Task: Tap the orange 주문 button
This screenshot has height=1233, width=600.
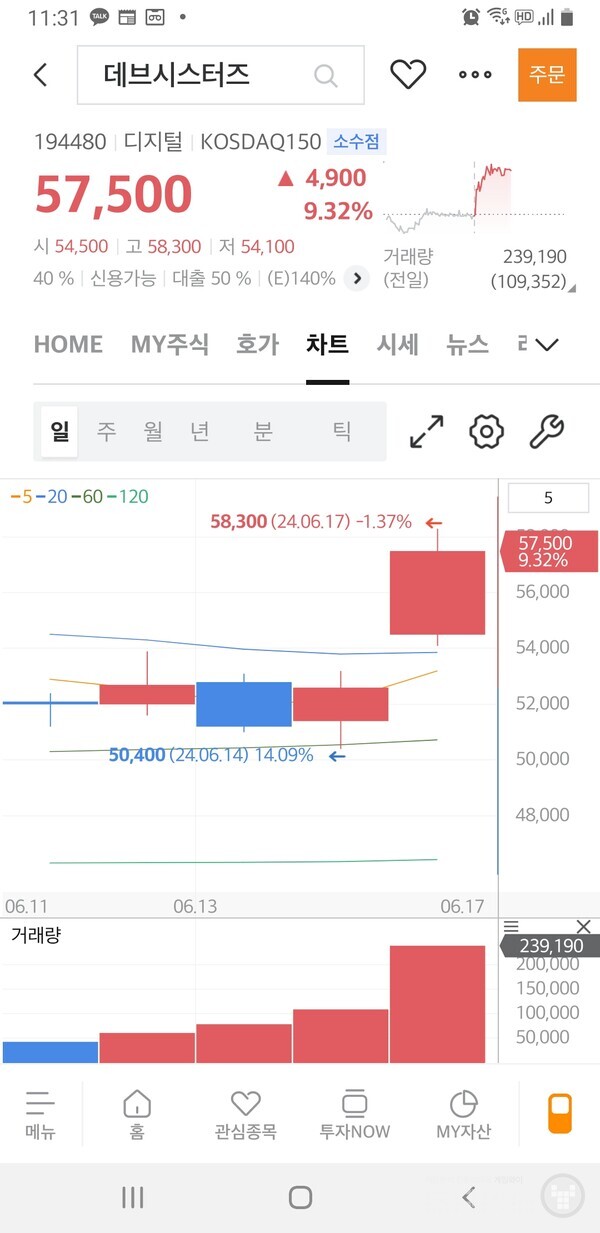Action: click(x=547, y=75)
